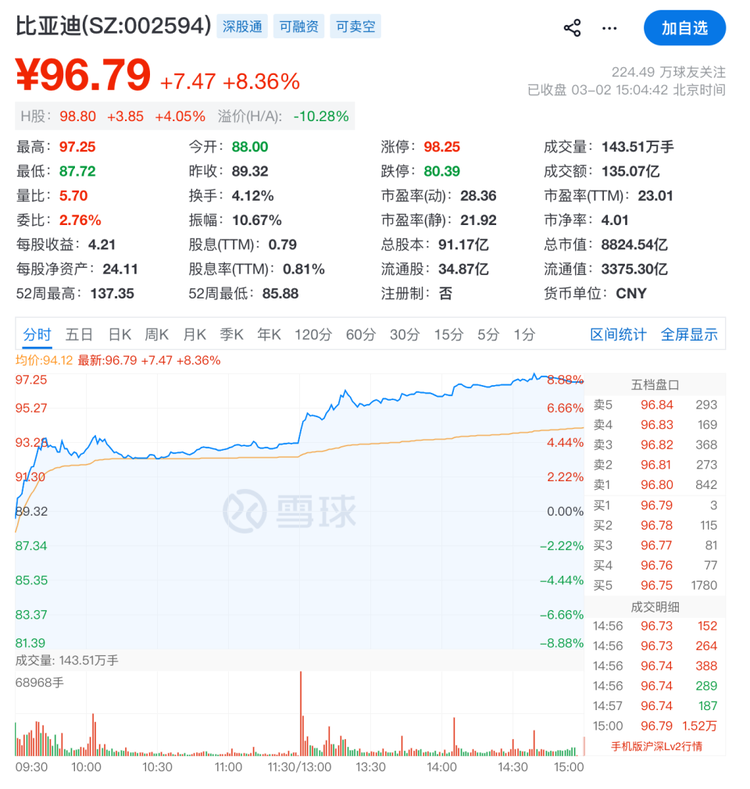Select the 15分 chart interval
The image size is (750, 789).
pos(448,335)
